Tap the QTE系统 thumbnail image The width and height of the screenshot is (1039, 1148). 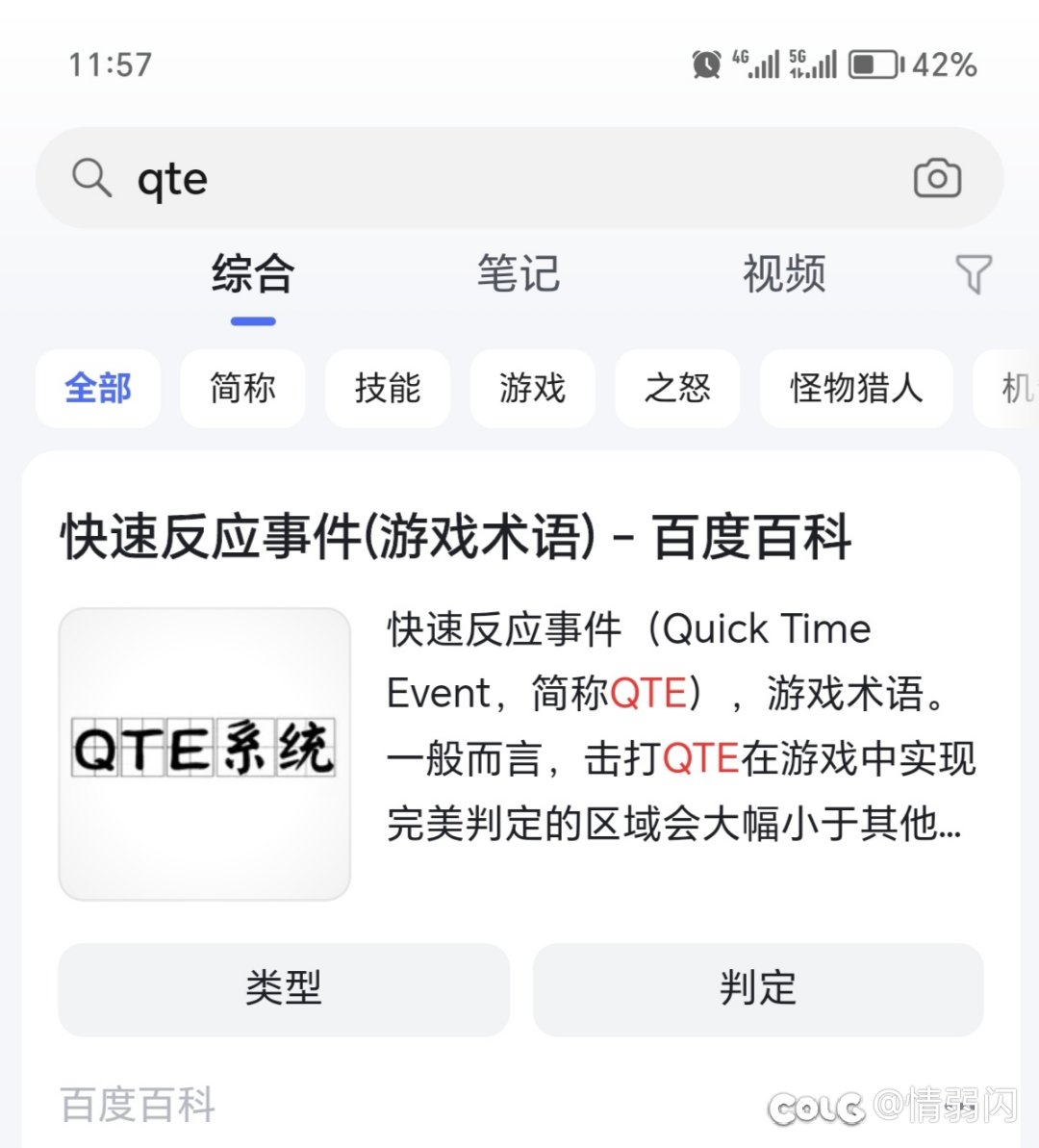pos(204,753)
